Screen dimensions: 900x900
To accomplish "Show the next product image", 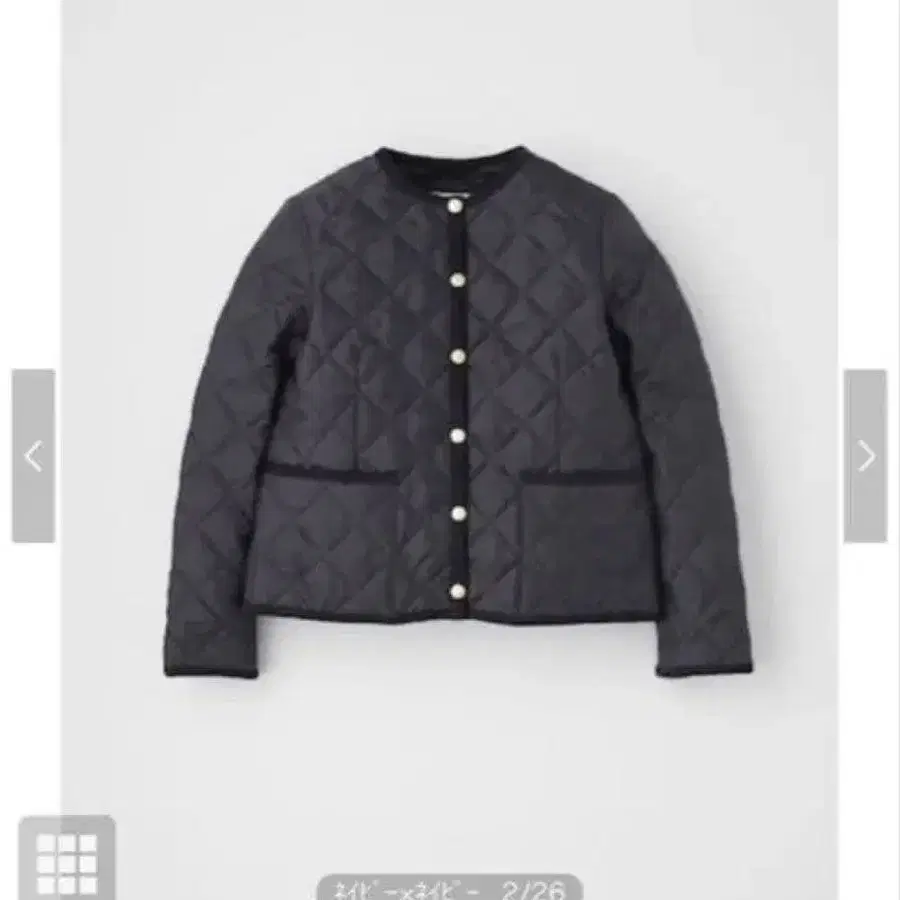I will 866,456.
